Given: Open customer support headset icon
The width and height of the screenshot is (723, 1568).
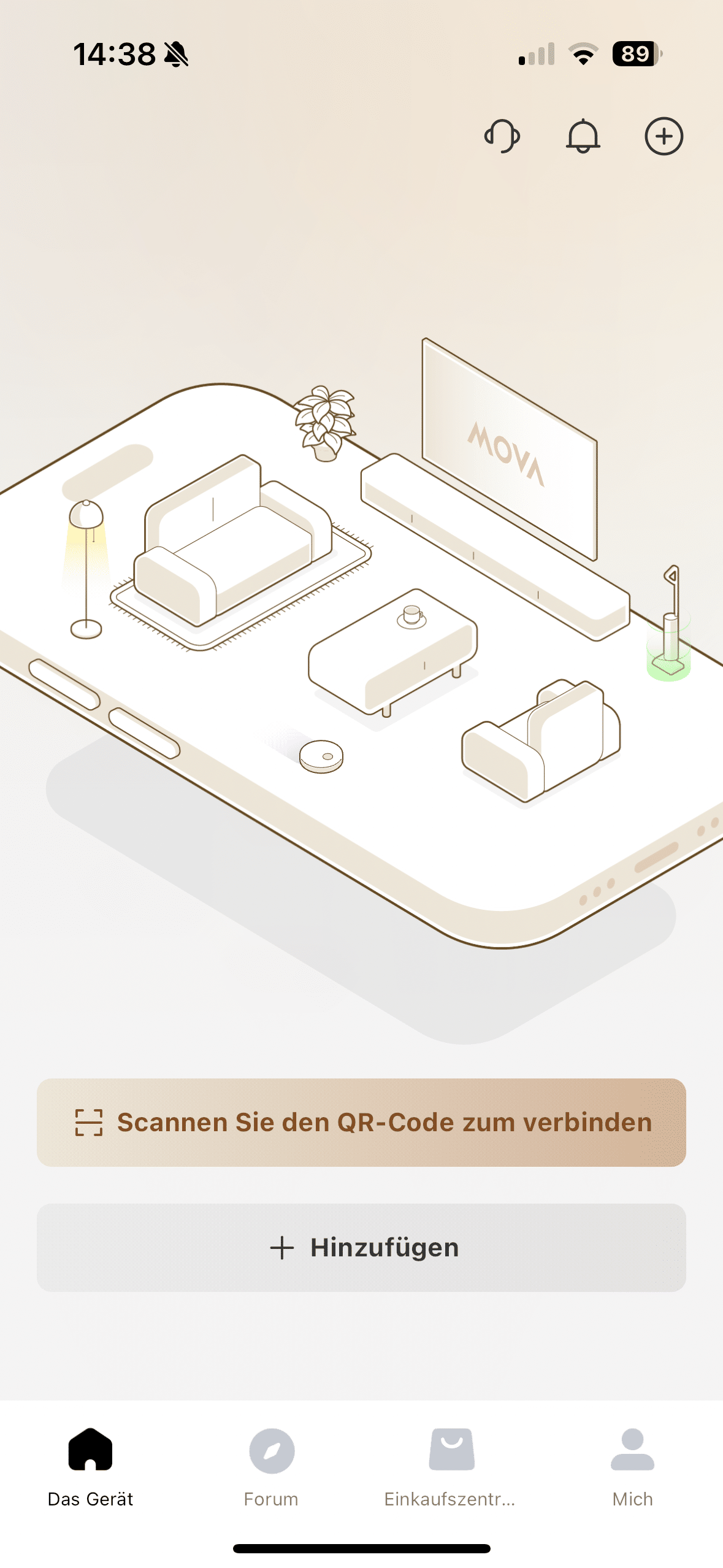Looking at the screenshot, I should [502, 136].
